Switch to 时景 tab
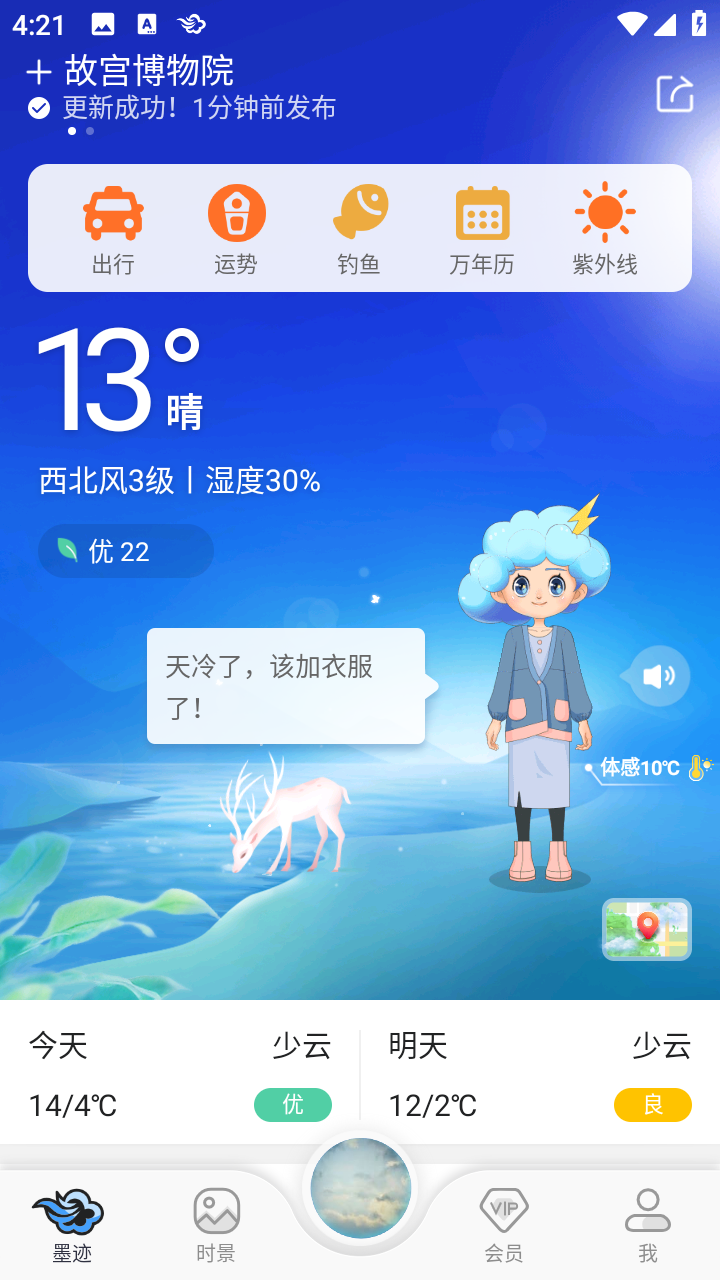Image resolution: width=720 pixels, height=1280 pixels. (x=216, y=1225)
